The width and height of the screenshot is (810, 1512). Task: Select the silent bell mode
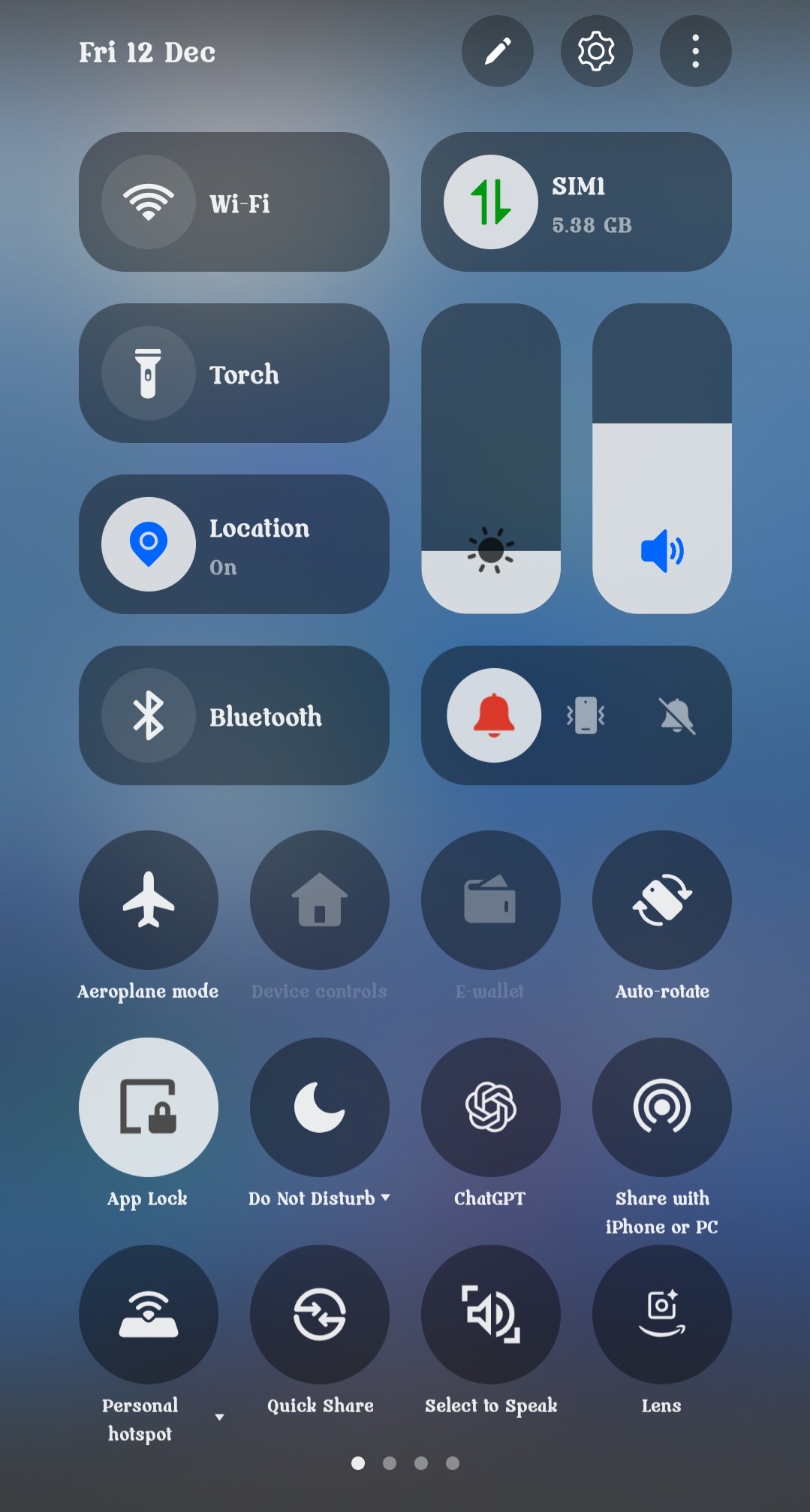point(677,715)
